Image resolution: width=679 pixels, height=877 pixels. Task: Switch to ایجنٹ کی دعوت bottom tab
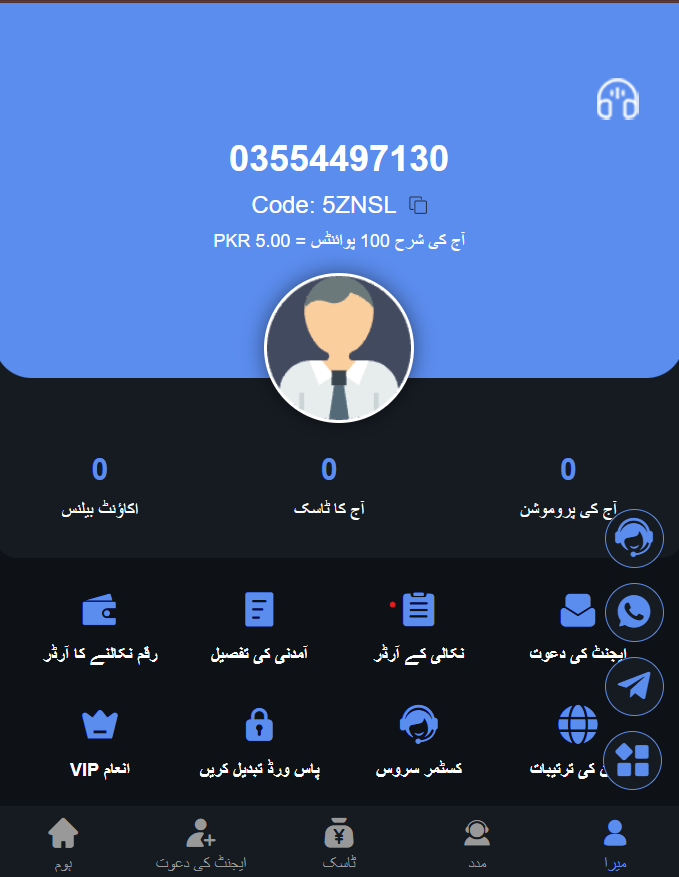pyautogui.click(x=201, y=842)
